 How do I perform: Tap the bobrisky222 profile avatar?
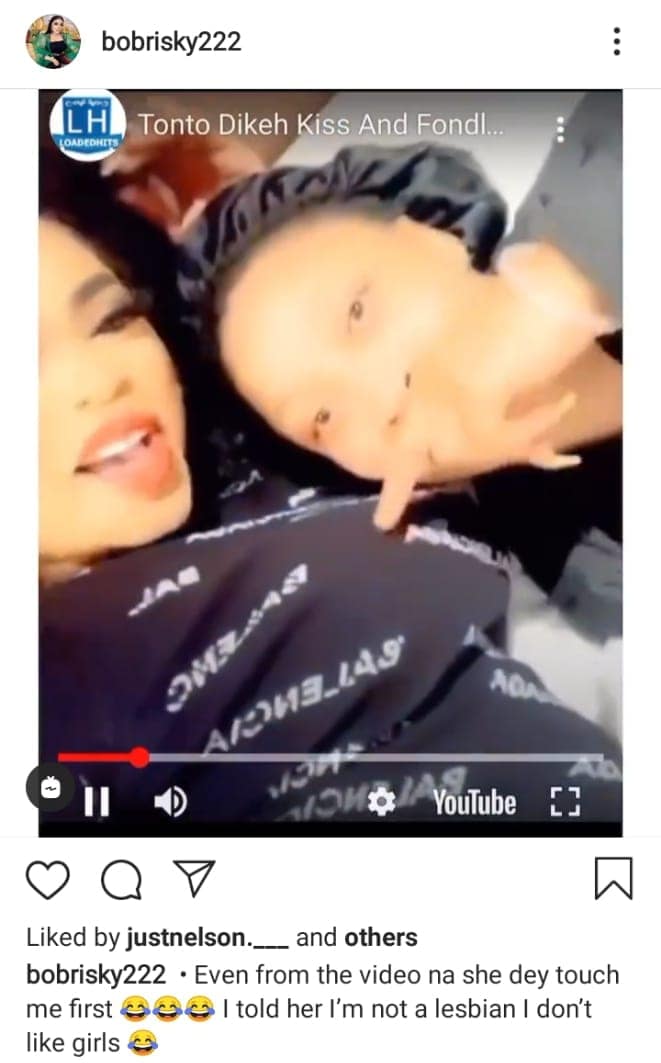pos(54,42)
